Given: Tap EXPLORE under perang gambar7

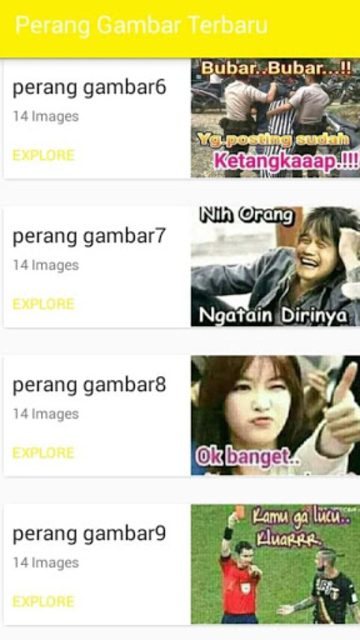Looking at the screenshot, I should [x=44, y=304].
